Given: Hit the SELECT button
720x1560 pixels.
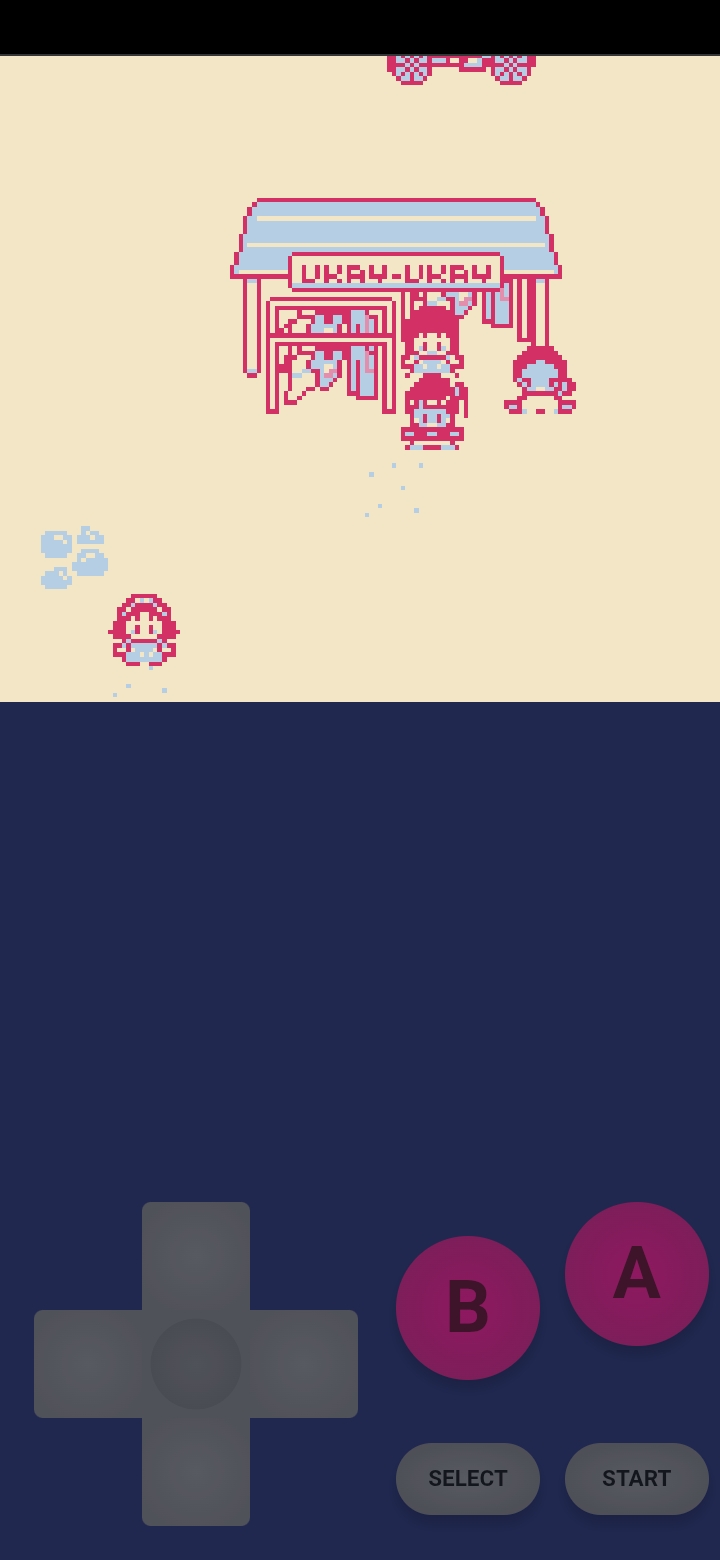Looking at the screenshot, I should point(467,1478).
